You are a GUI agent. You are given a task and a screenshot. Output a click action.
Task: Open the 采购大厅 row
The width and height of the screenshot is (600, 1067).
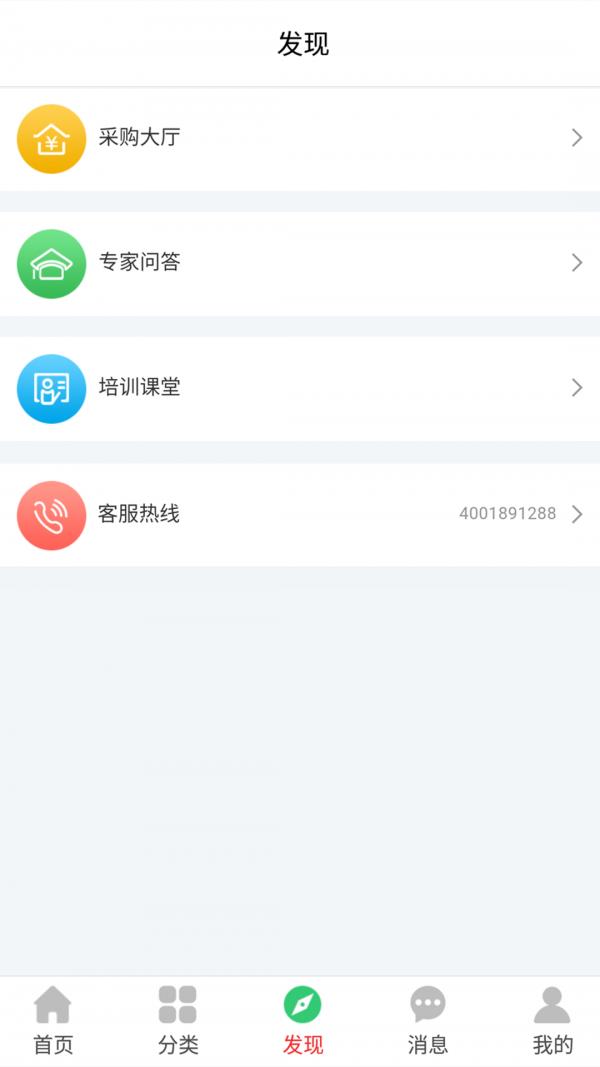coord(300,139)
